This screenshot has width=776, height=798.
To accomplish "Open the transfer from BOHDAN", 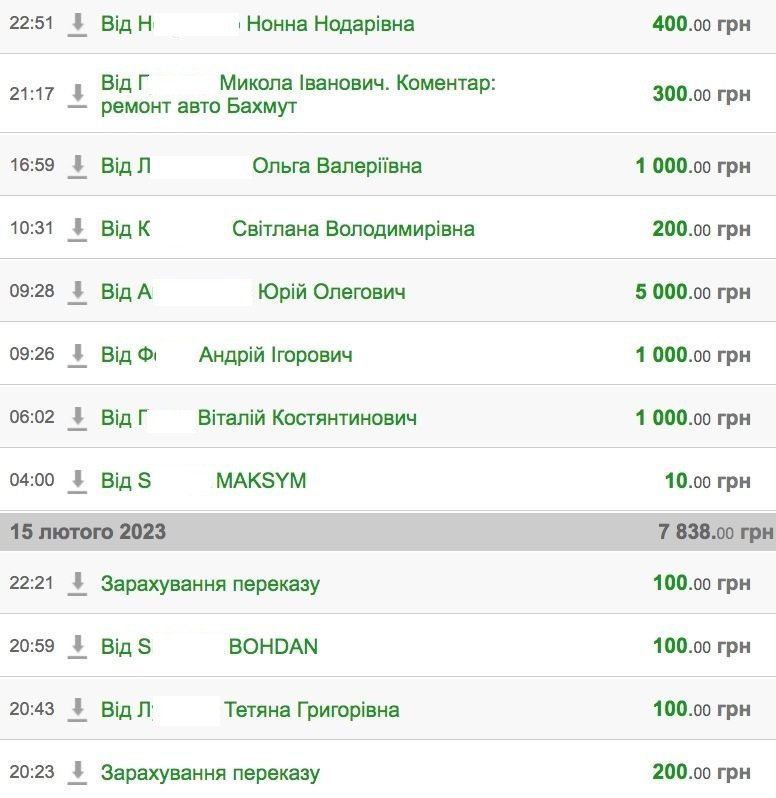I will (x=272, y=647).
